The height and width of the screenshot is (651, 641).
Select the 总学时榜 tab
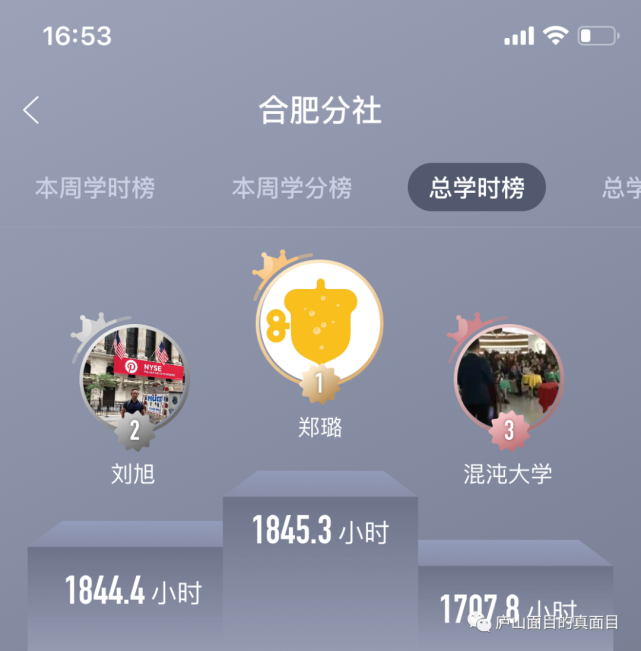[476, 188]
